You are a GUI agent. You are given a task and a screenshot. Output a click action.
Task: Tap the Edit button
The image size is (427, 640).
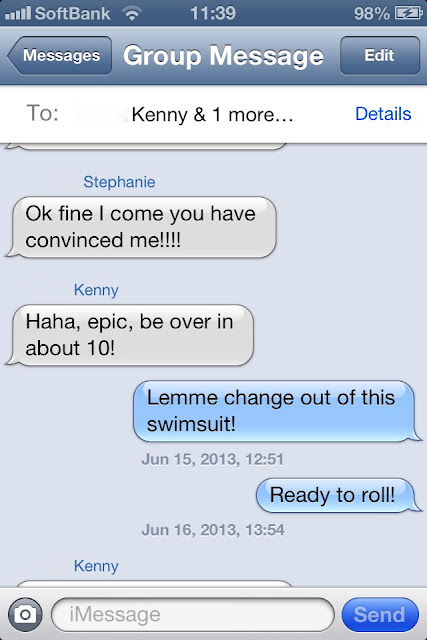[380, 56]
